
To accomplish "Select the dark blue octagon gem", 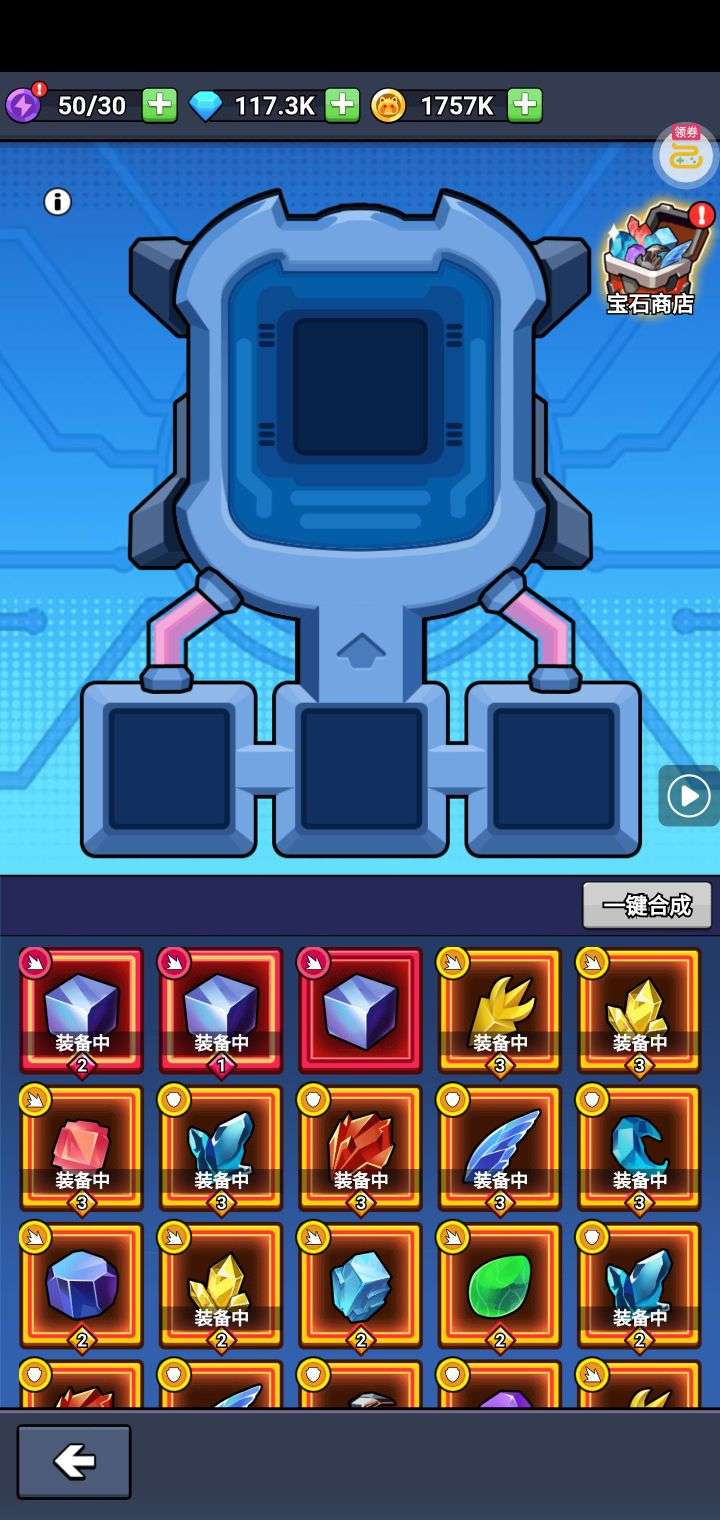I will tap(82, 1285).
